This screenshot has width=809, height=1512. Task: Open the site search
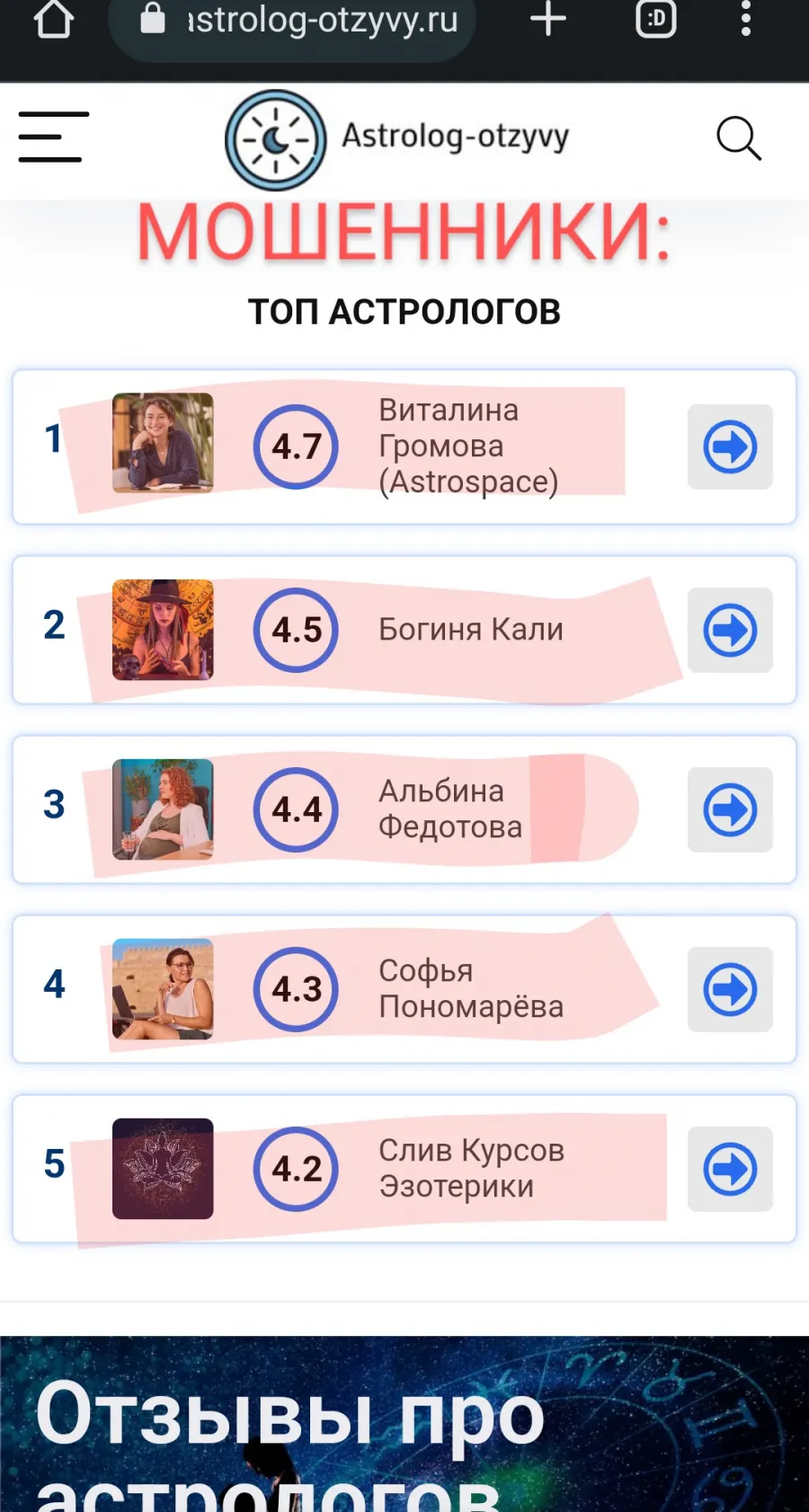point(739,138)
